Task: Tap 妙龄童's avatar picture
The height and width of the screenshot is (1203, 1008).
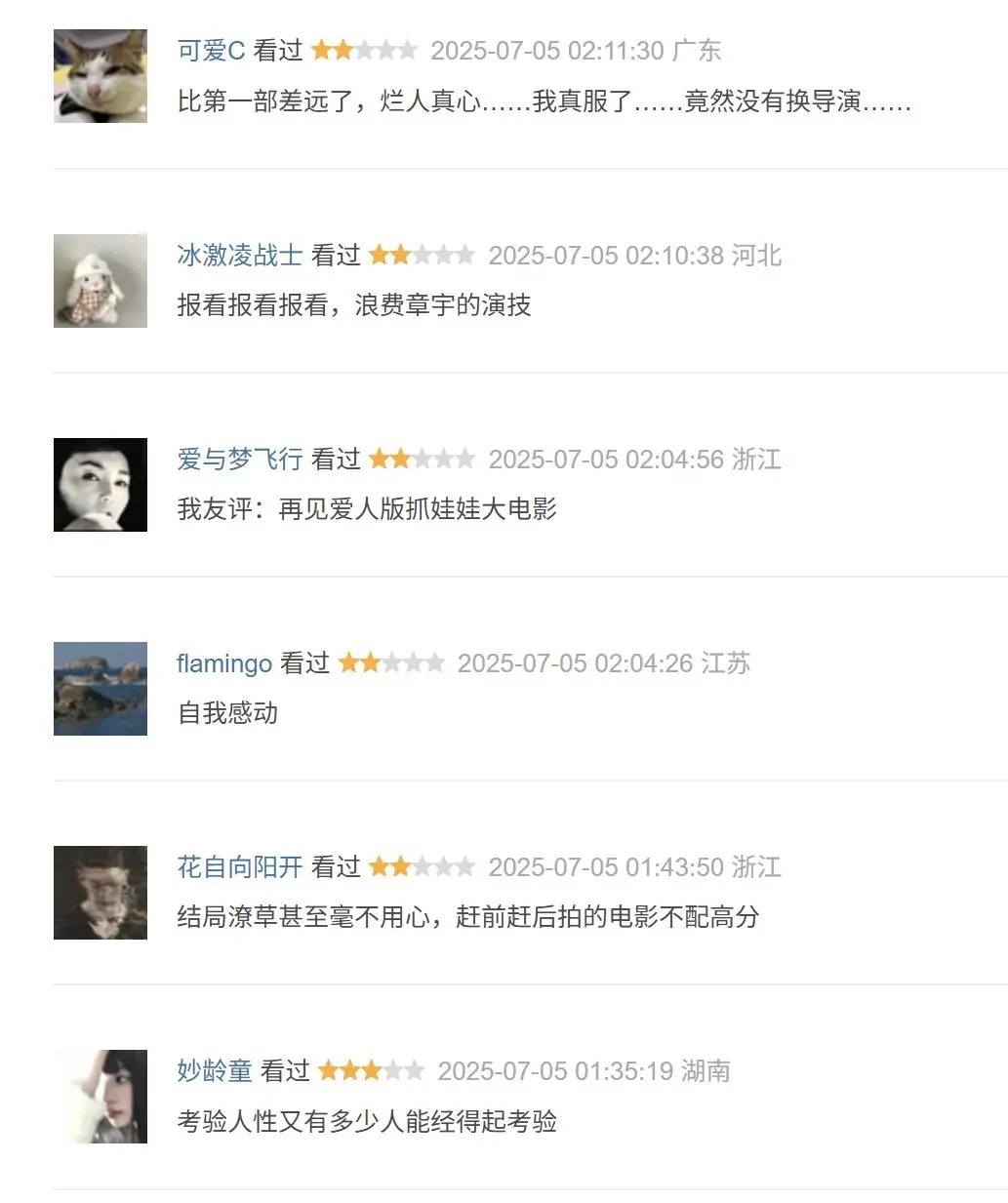Action: pos(102,1097)
